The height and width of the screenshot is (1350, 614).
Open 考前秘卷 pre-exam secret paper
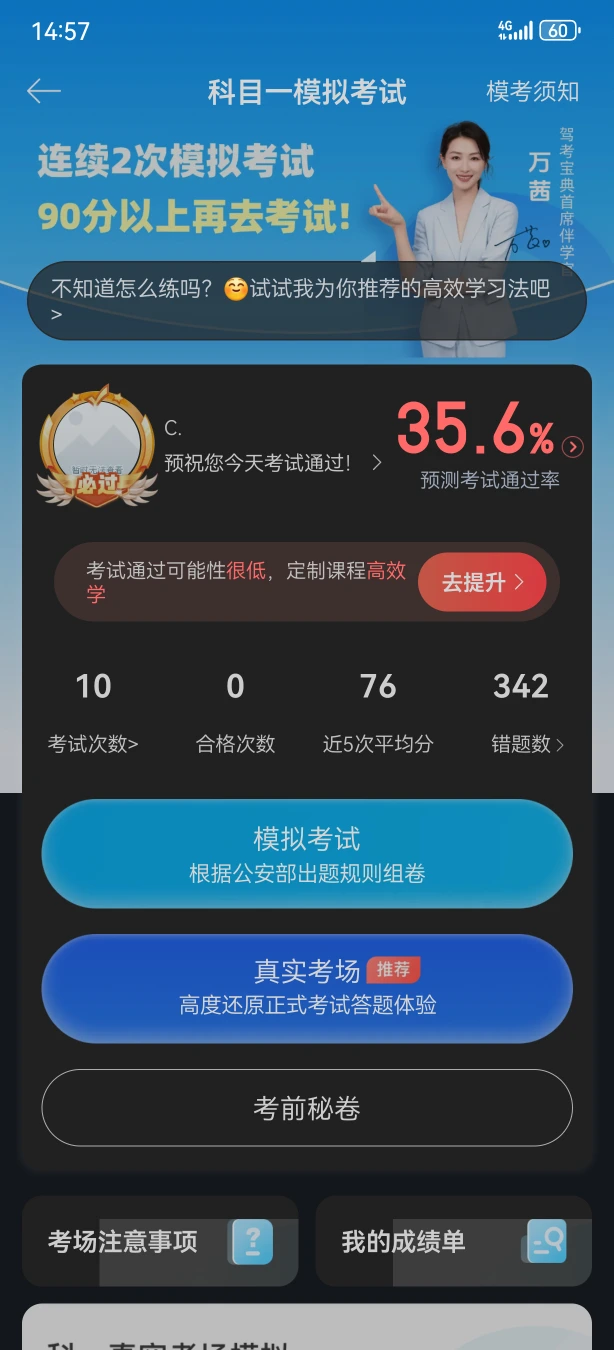click(x=306, y=1108)
